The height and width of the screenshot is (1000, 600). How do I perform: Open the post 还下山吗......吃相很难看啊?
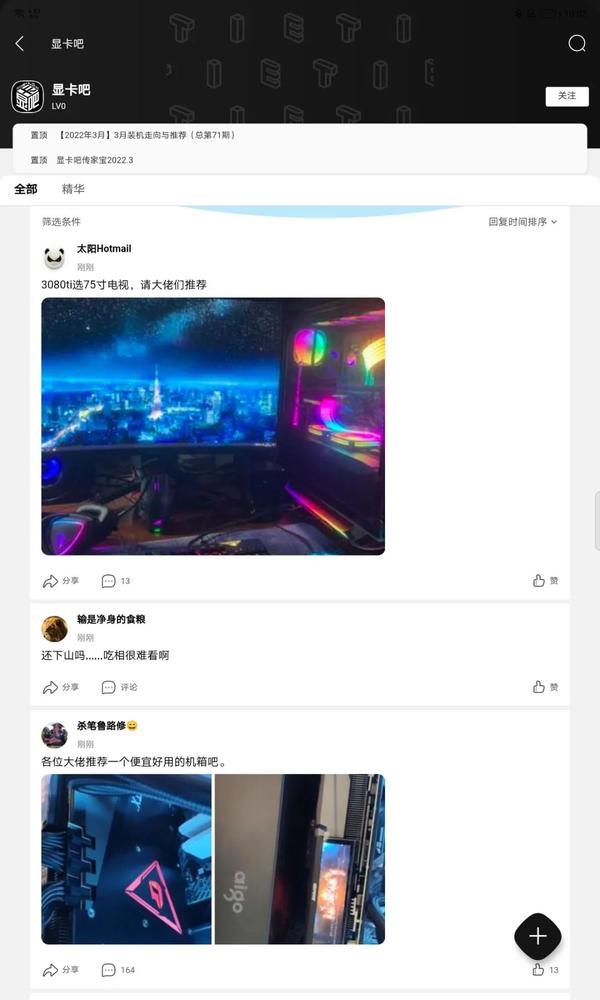tap(105, 656)
